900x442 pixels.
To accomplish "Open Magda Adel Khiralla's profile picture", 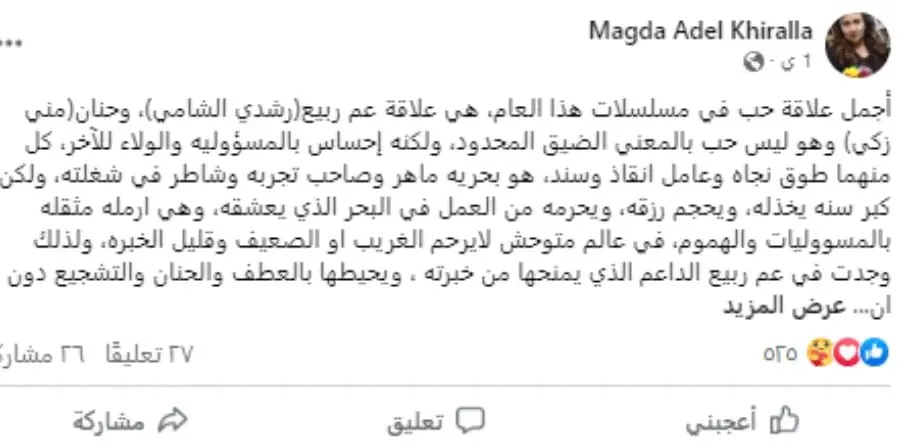I will 857,45.
